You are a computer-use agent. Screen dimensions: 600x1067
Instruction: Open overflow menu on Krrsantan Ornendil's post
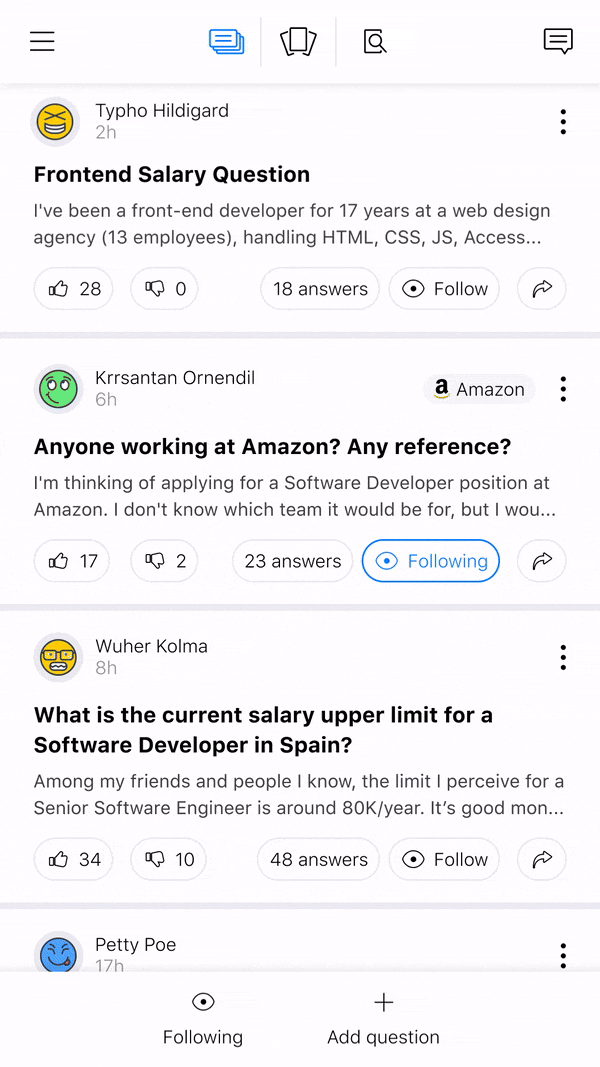563,389
